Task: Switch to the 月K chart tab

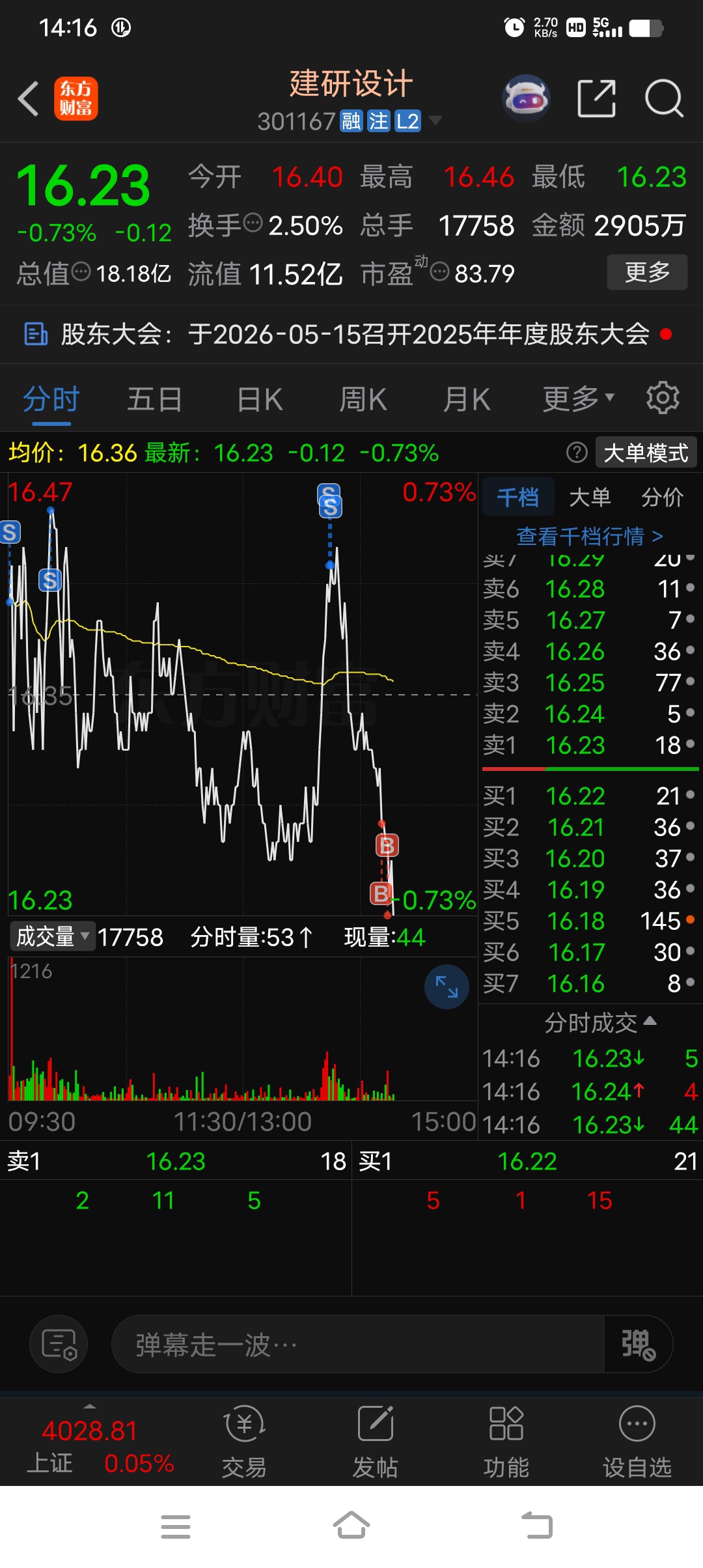Action: (467, 399)
